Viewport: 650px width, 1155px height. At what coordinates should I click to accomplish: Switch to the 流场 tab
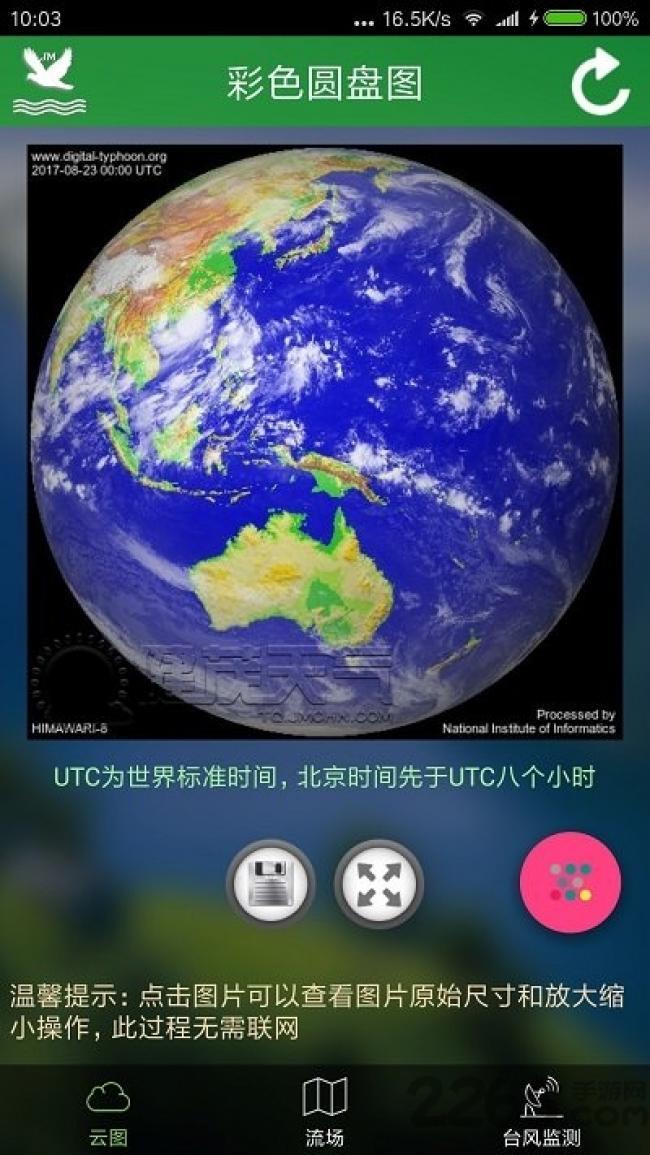click(324, 1111)
